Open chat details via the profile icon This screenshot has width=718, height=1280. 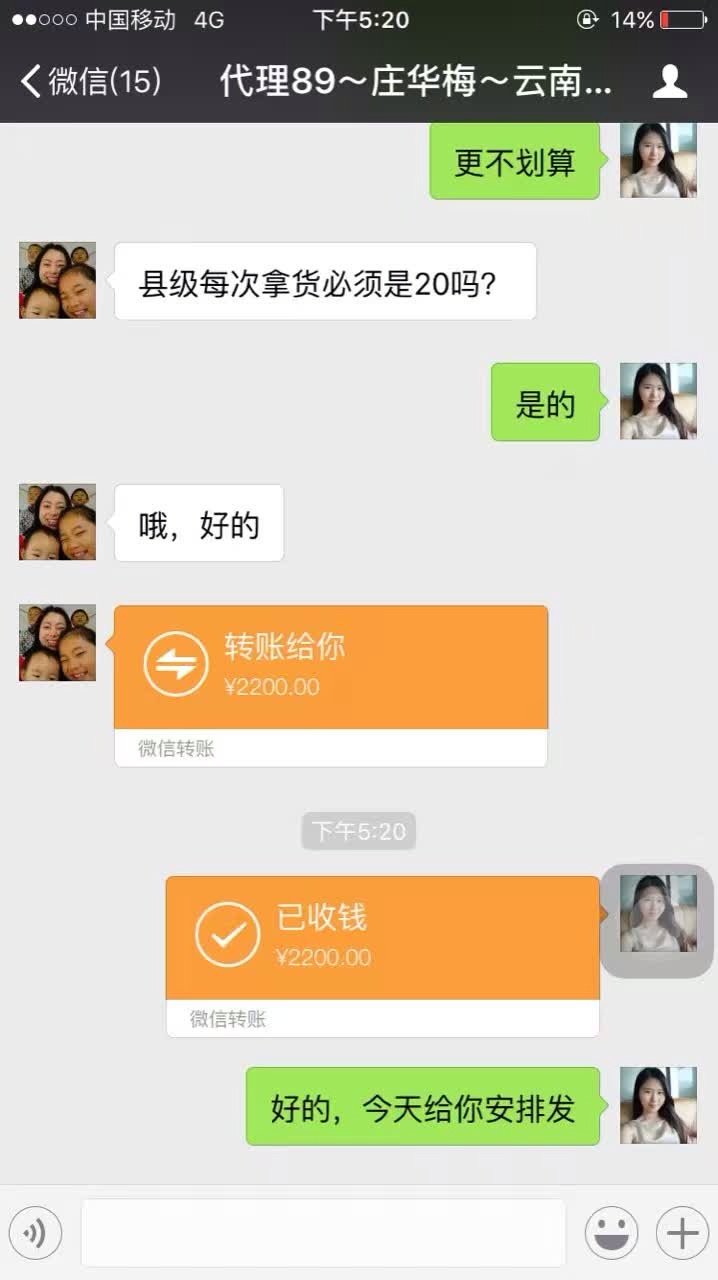pyautogui.click(x=670, y=82)
